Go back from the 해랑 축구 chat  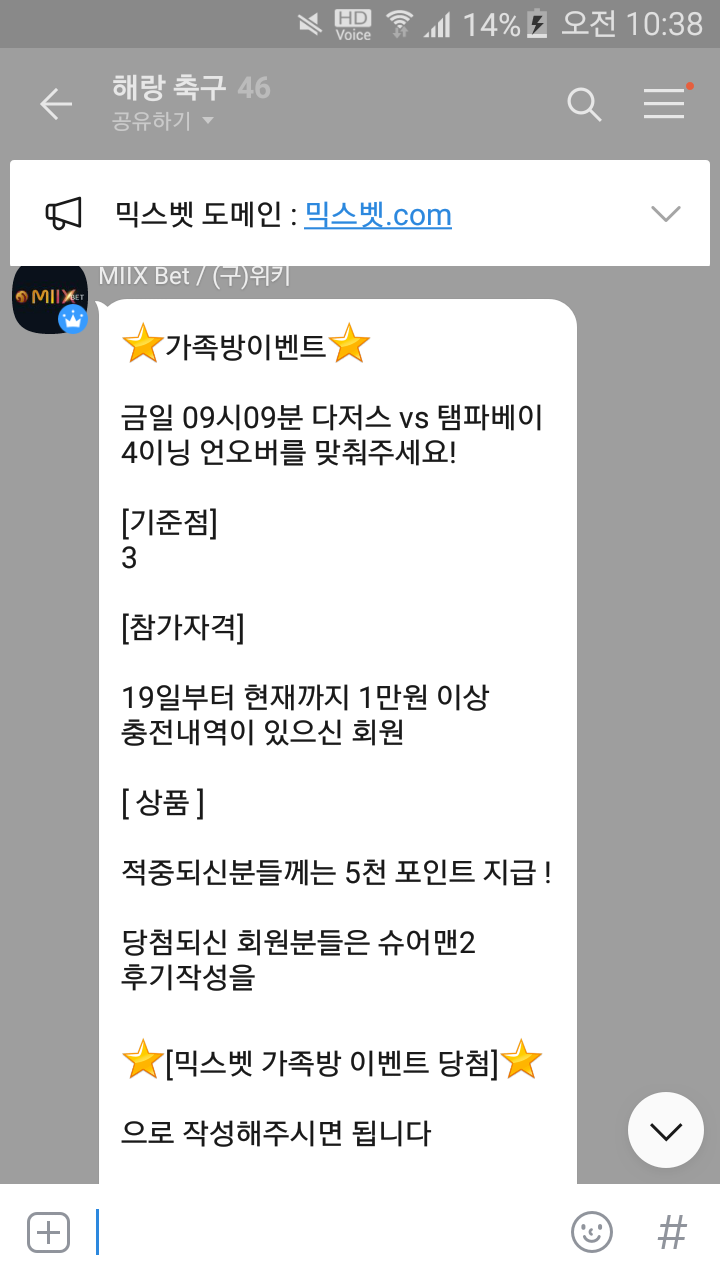point(56,104)
